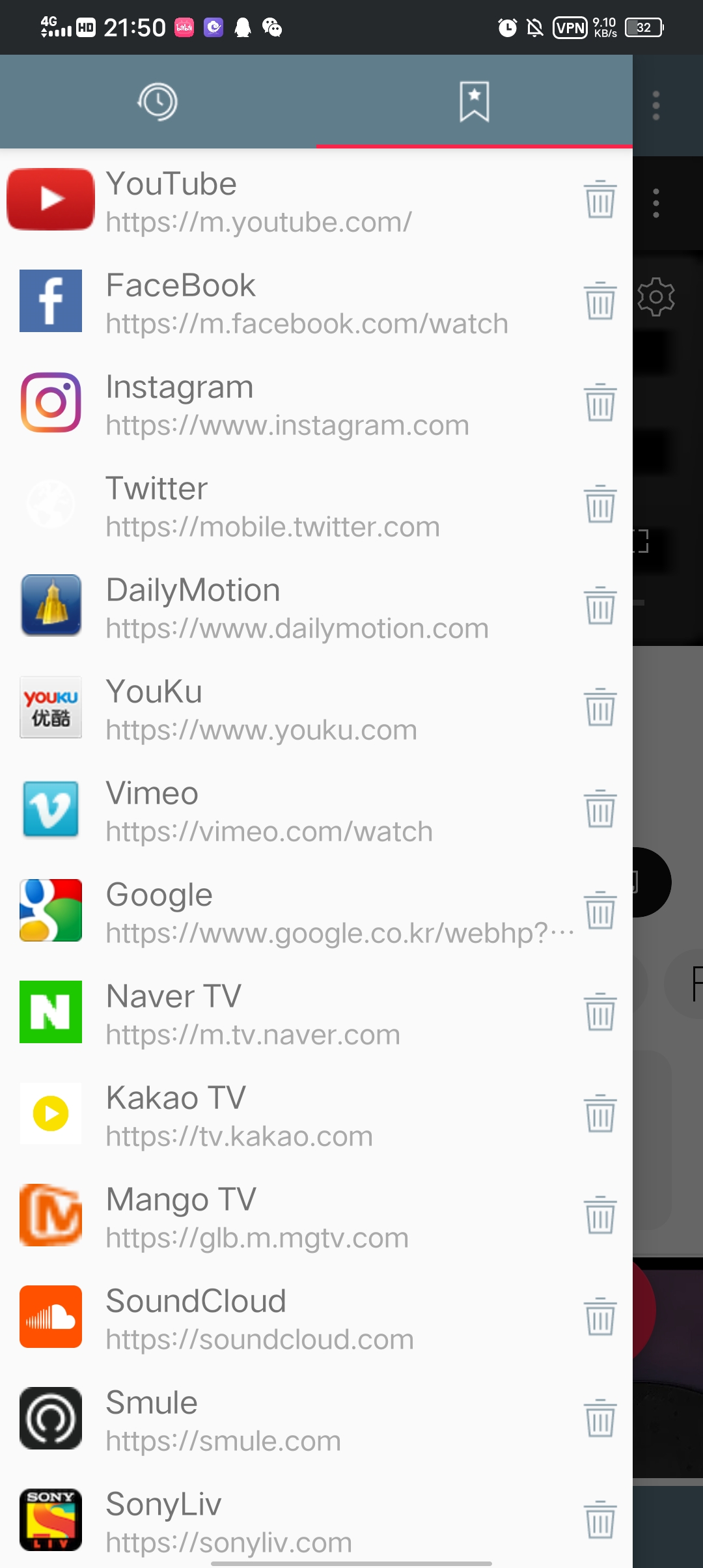The width and height of the screenshot is (703, 1568).
Task: Open the Instagram bookmark
Action: tap(293, 404)
